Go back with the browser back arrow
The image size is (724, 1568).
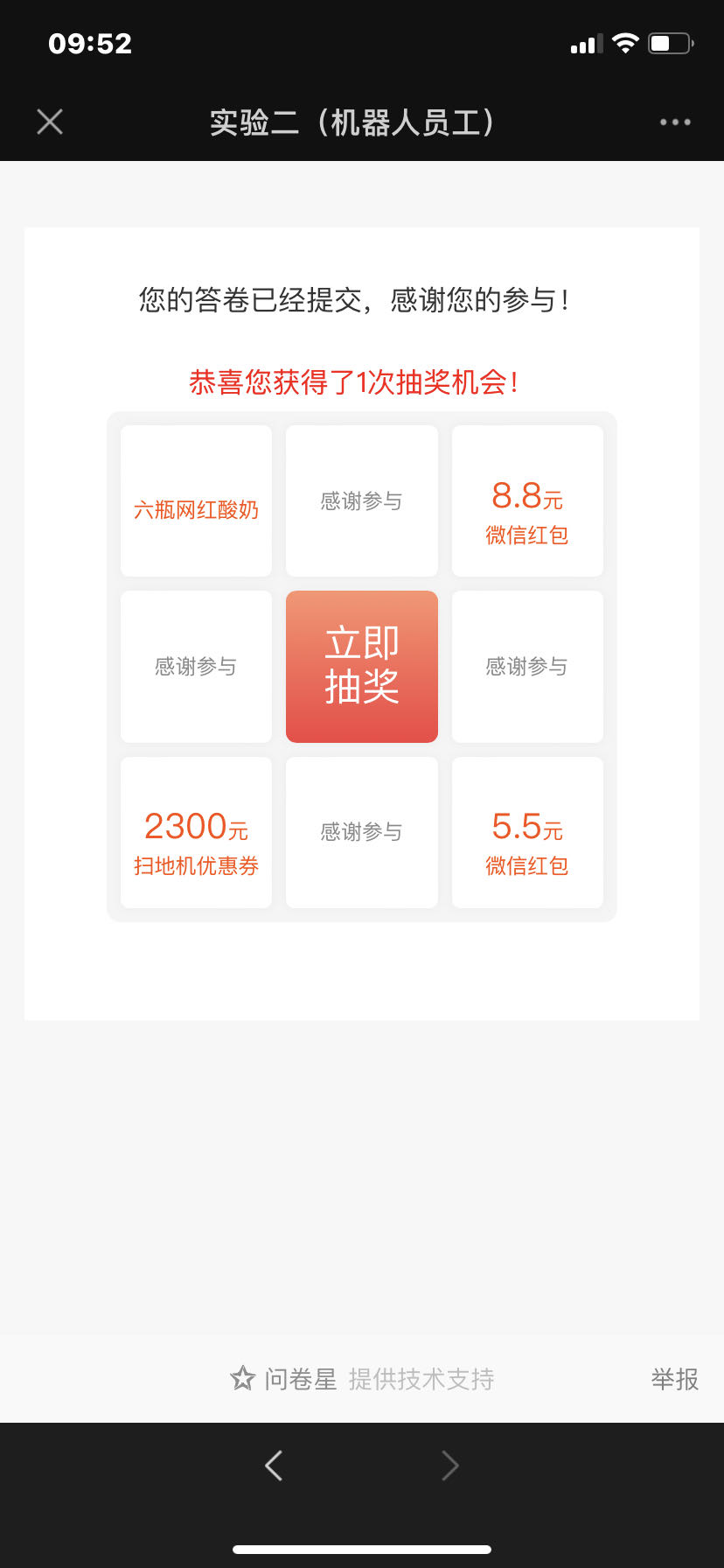click(274, 1465)
